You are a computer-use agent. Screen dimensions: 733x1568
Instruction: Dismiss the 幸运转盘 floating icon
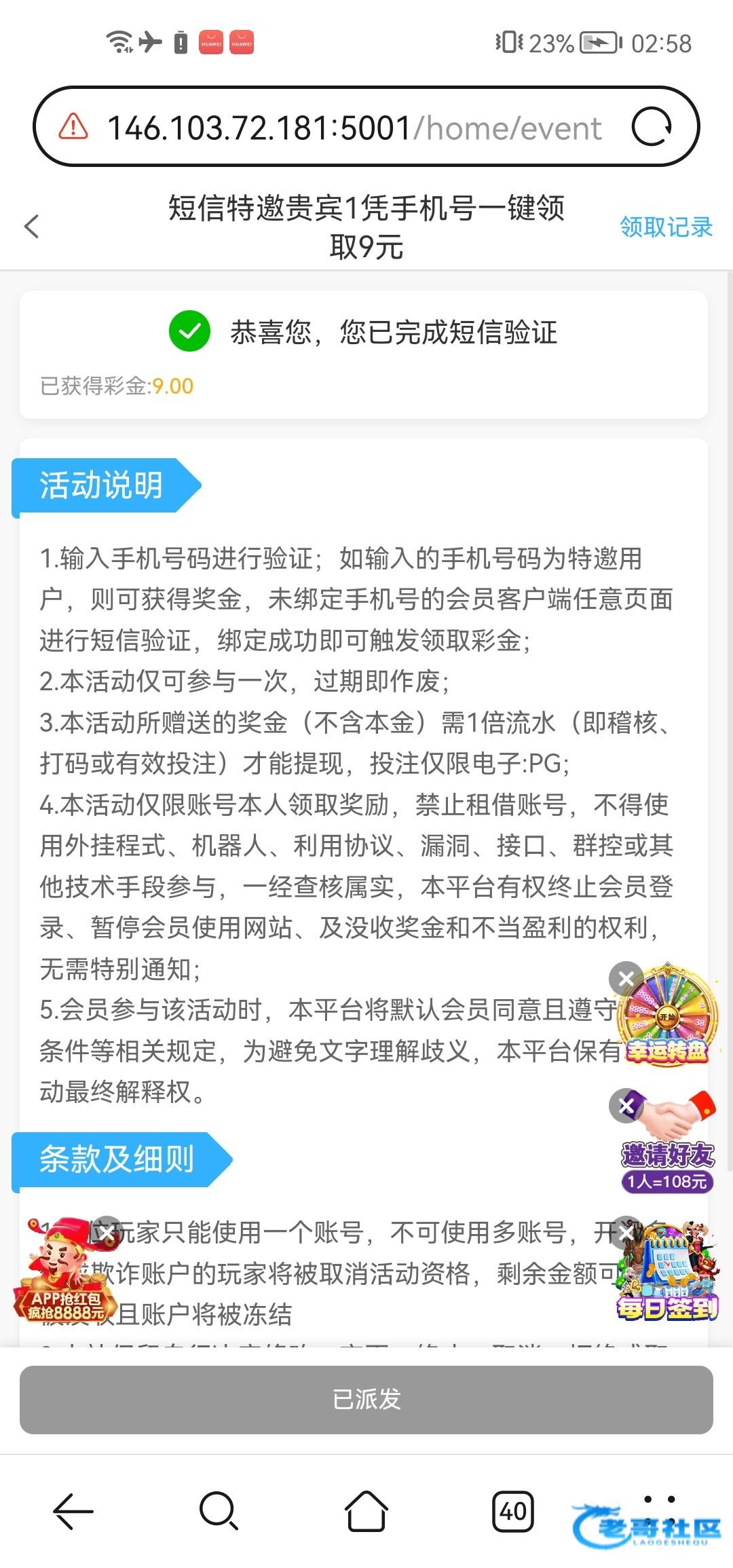[626, 978]
